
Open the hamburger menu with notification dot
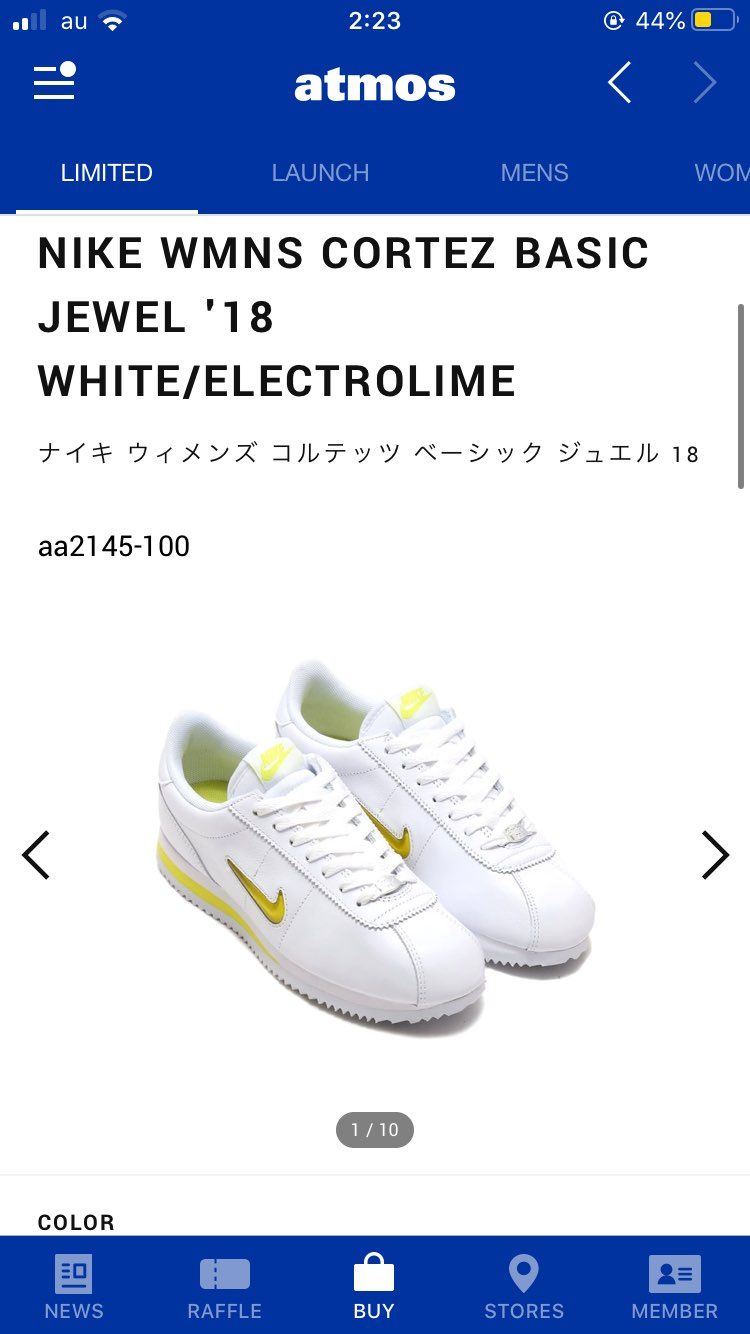click(54, 83)
